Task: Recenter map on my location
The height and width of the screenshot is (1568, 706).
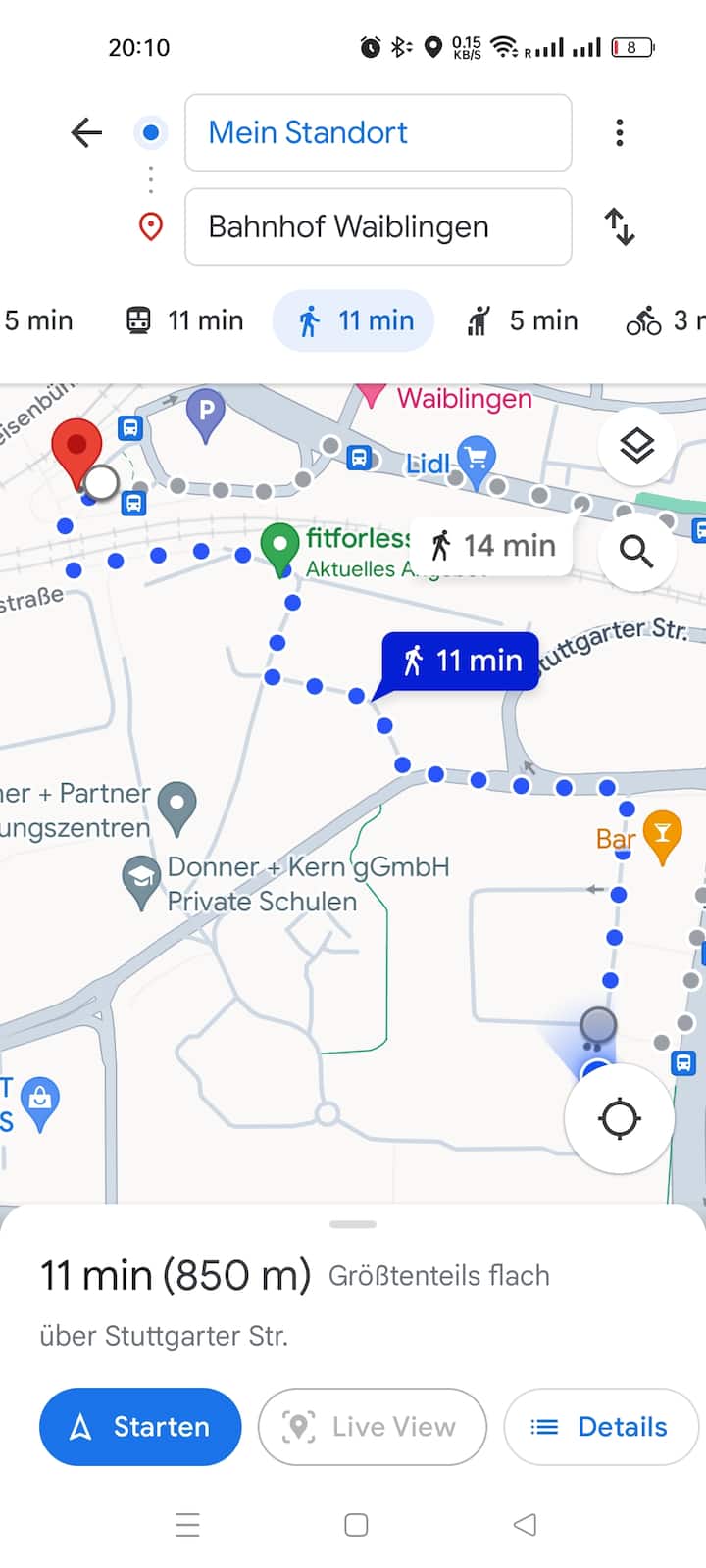Action: click(x=620, y=1118)
